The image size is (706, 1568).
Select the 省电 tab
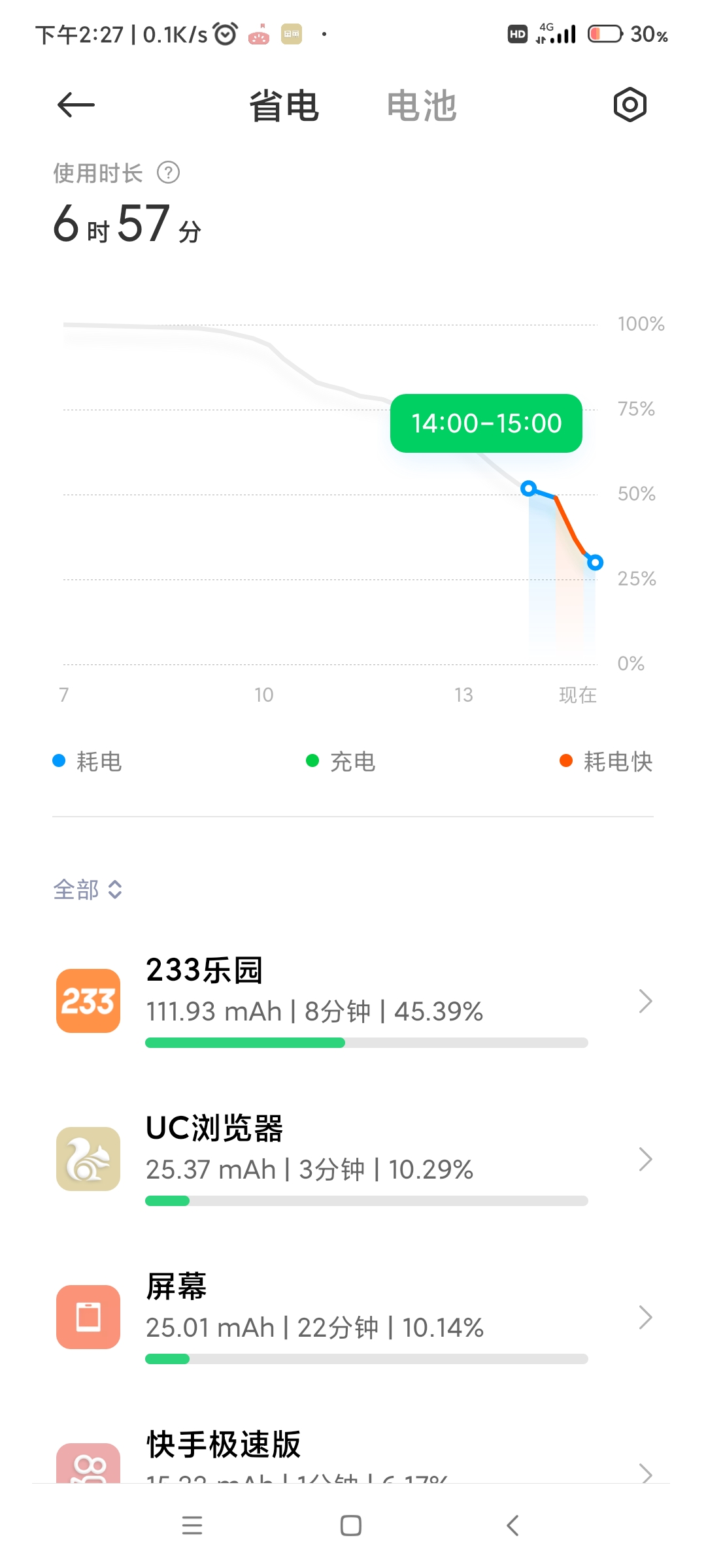point(284,106)
